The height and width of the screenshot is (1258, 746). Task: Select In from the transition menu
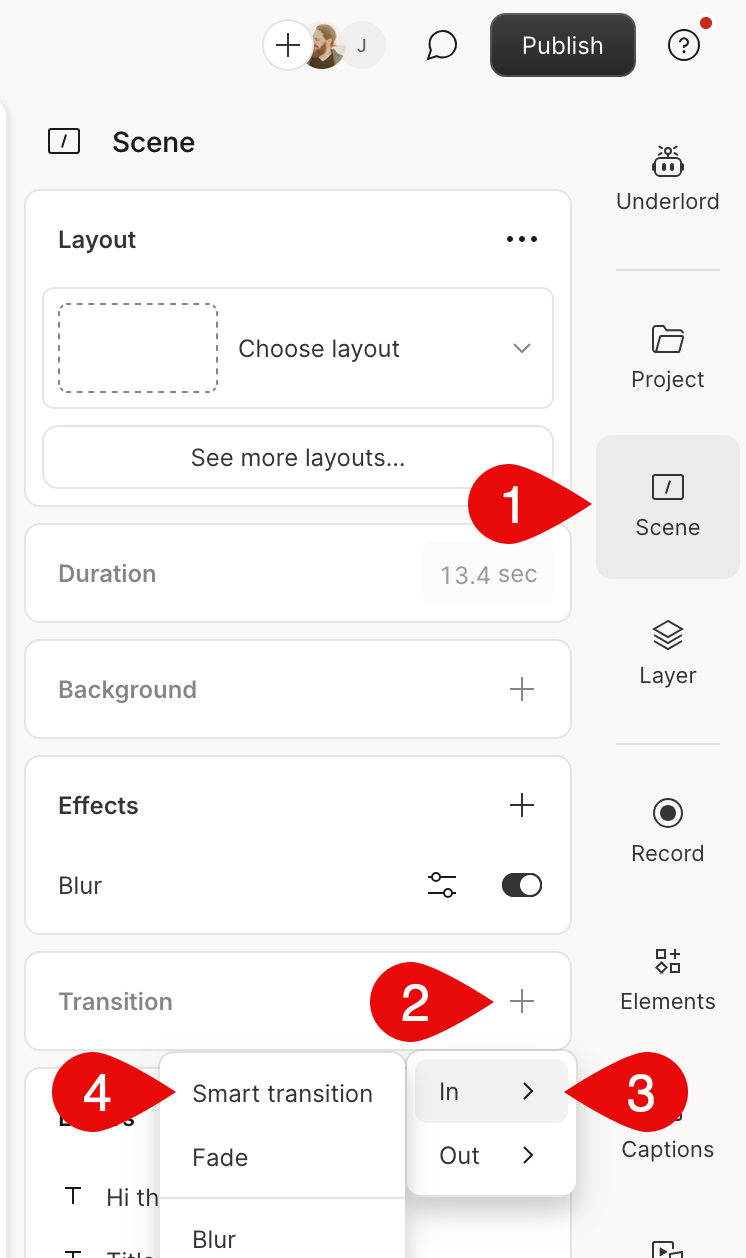pyautogui.click(x=491, y=1091)
